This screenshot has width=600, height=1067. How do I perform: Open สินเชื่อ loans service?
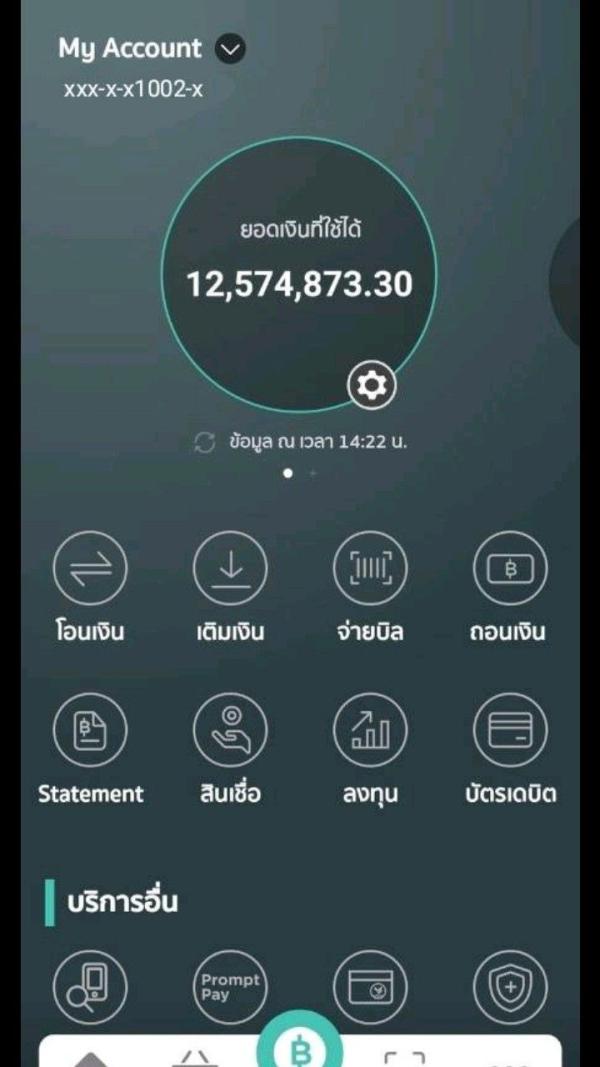click(230, 730)
